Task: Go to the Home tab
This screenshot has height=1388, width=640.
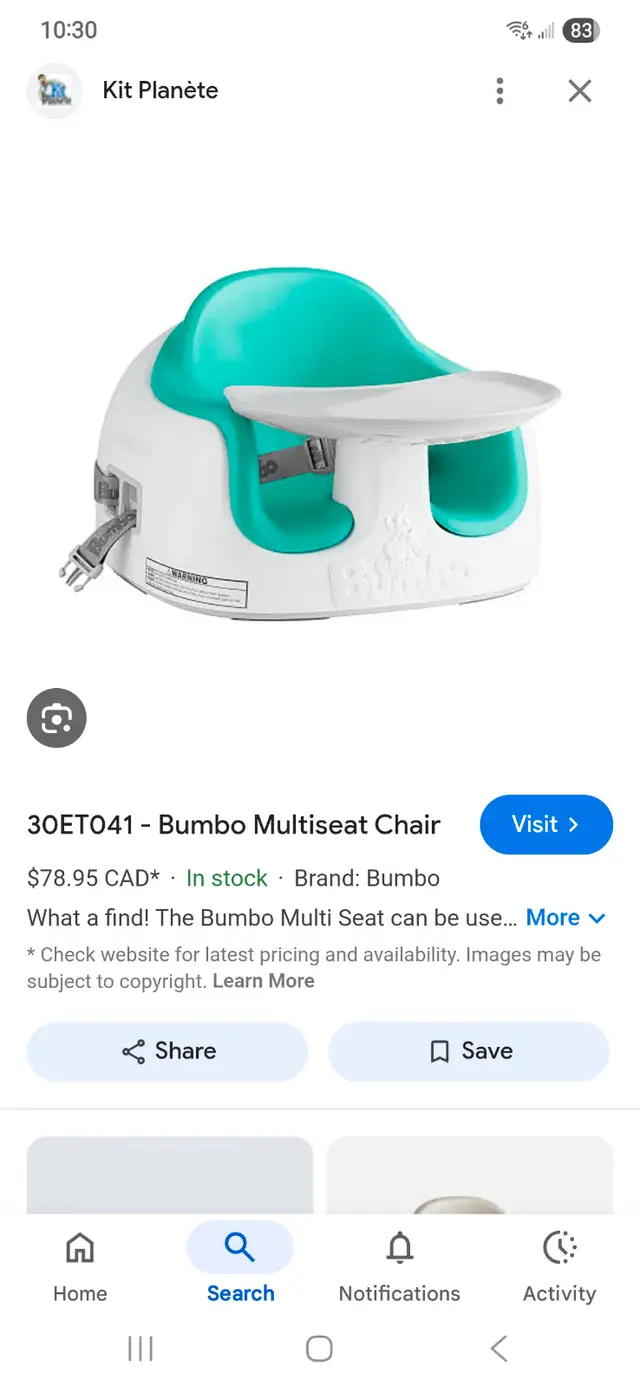Action: pyautogui.click(x=80, y=1266)
